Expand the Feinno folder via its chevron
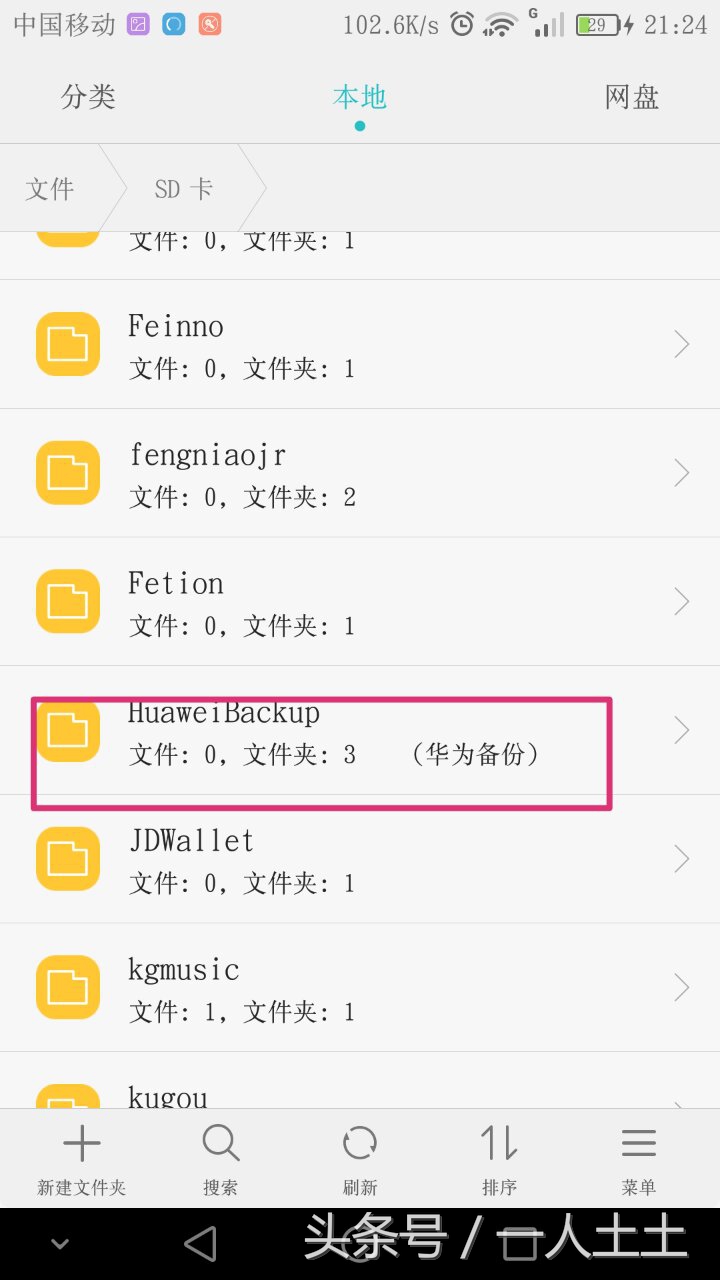Screen dimensions: 720x1280 [681, 343]
